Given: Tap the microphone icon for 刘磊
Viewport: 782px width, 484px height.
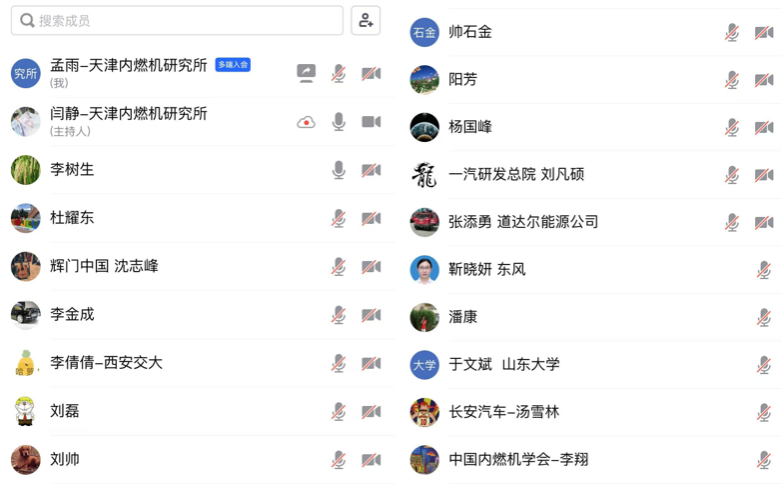Looking at the screenshot, I should tap(339, 411).
